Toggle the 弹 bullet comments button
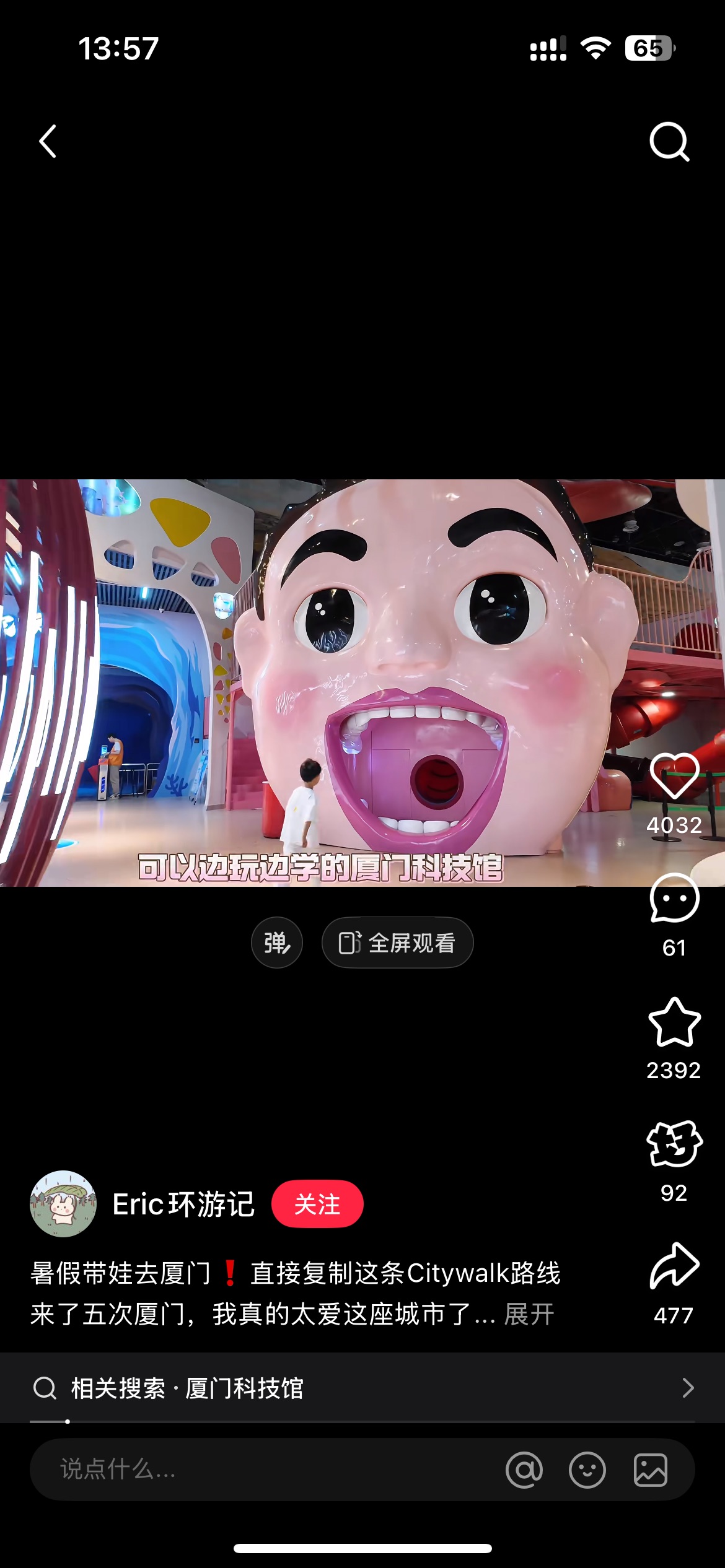This screenshot has height=1568, width=725. point(277,943)
